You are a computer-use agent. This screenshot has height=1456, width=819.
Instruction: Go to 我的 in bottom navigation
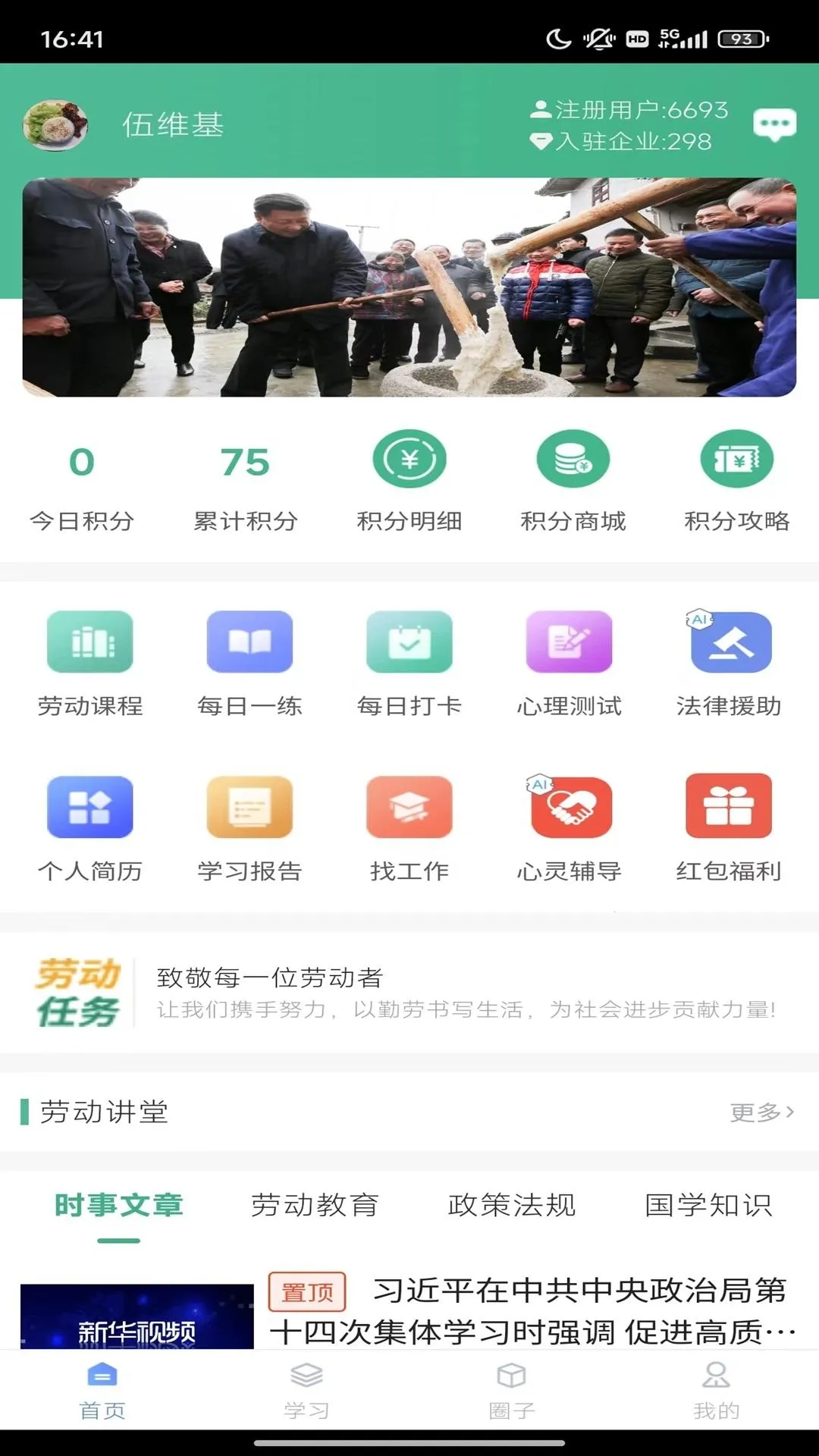click(716, 1389)
